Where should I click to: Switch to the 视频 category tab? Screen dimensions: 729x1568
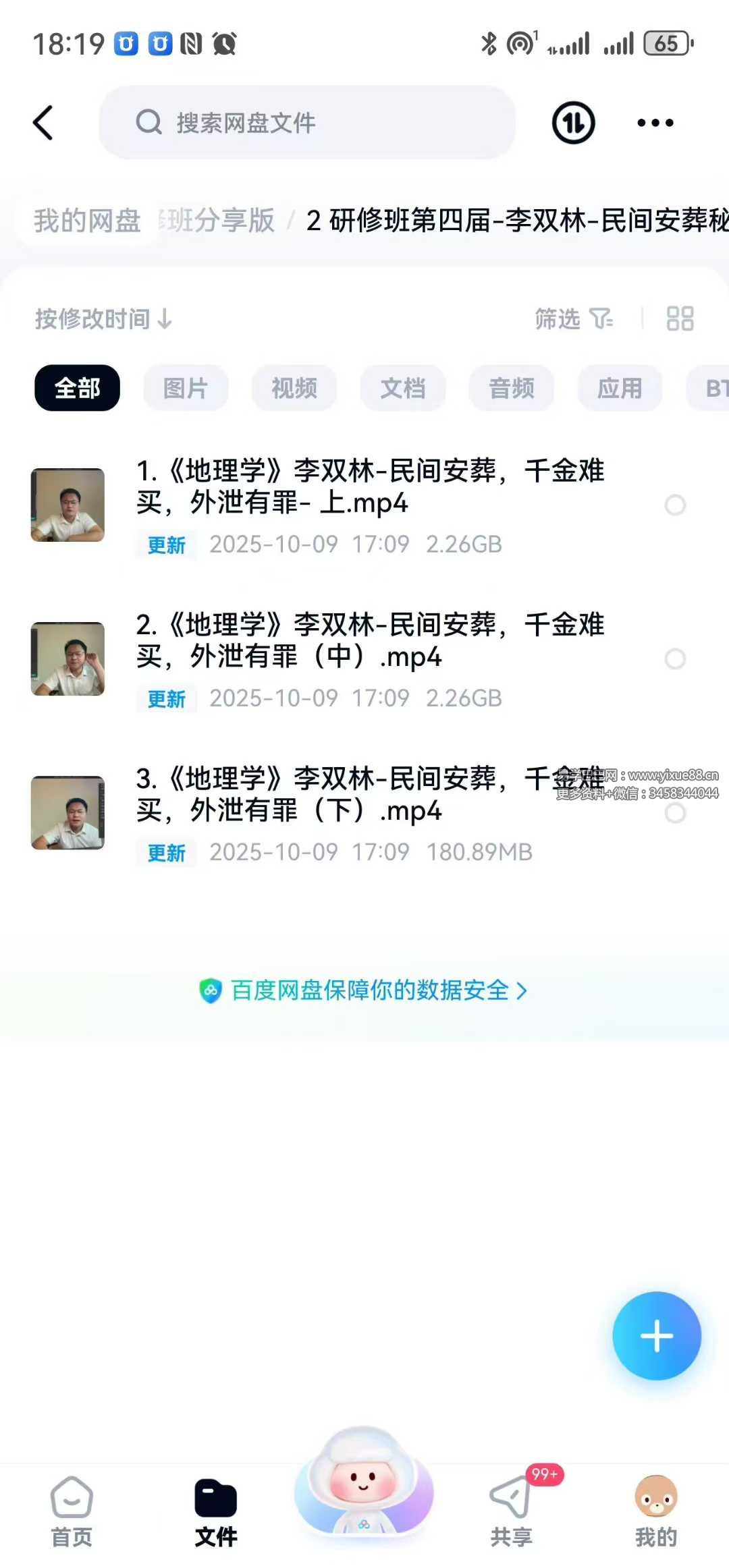click(294, 388)
